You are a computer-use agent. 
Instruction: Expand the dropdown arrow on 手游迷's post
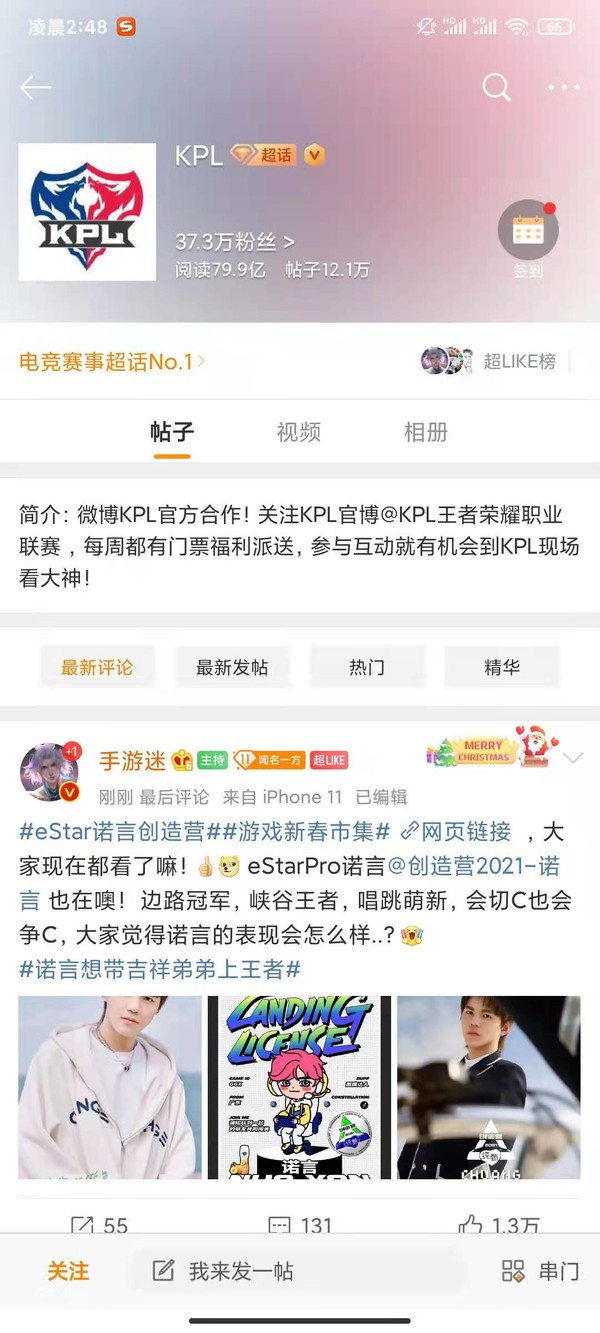tap(573, 758)
